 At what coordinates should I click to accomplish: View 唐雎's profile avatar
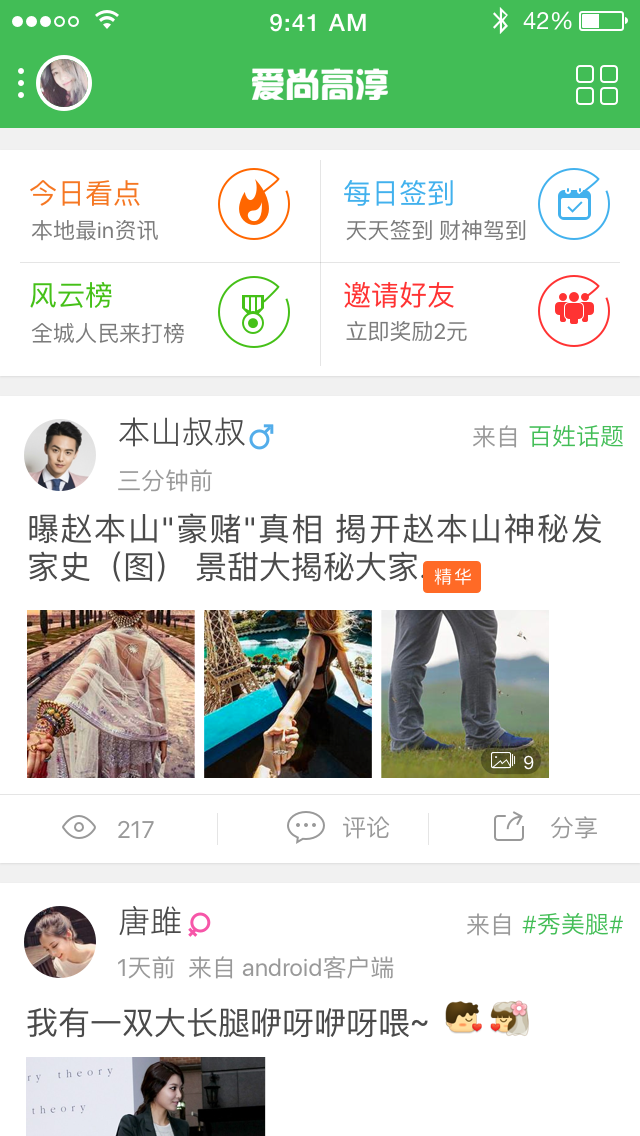tap(60, 942)
